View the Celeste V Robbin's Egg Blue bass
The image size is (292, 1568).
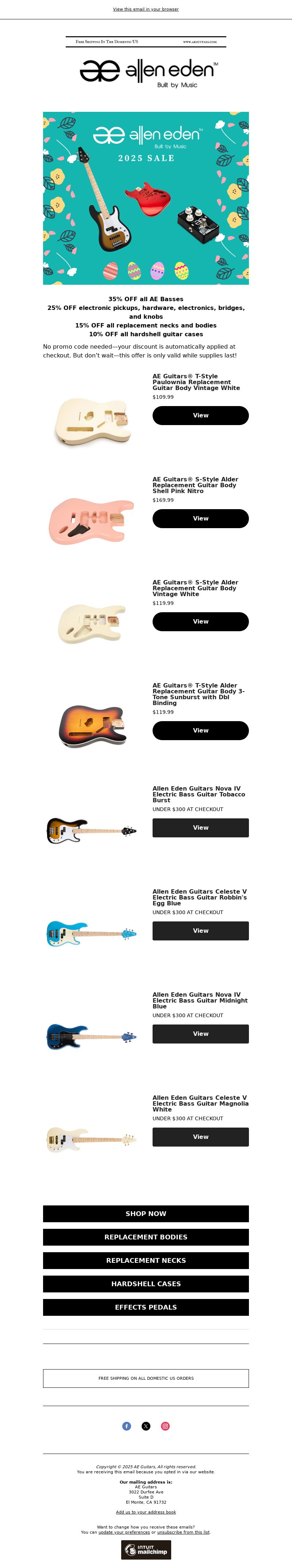[200, 930]
